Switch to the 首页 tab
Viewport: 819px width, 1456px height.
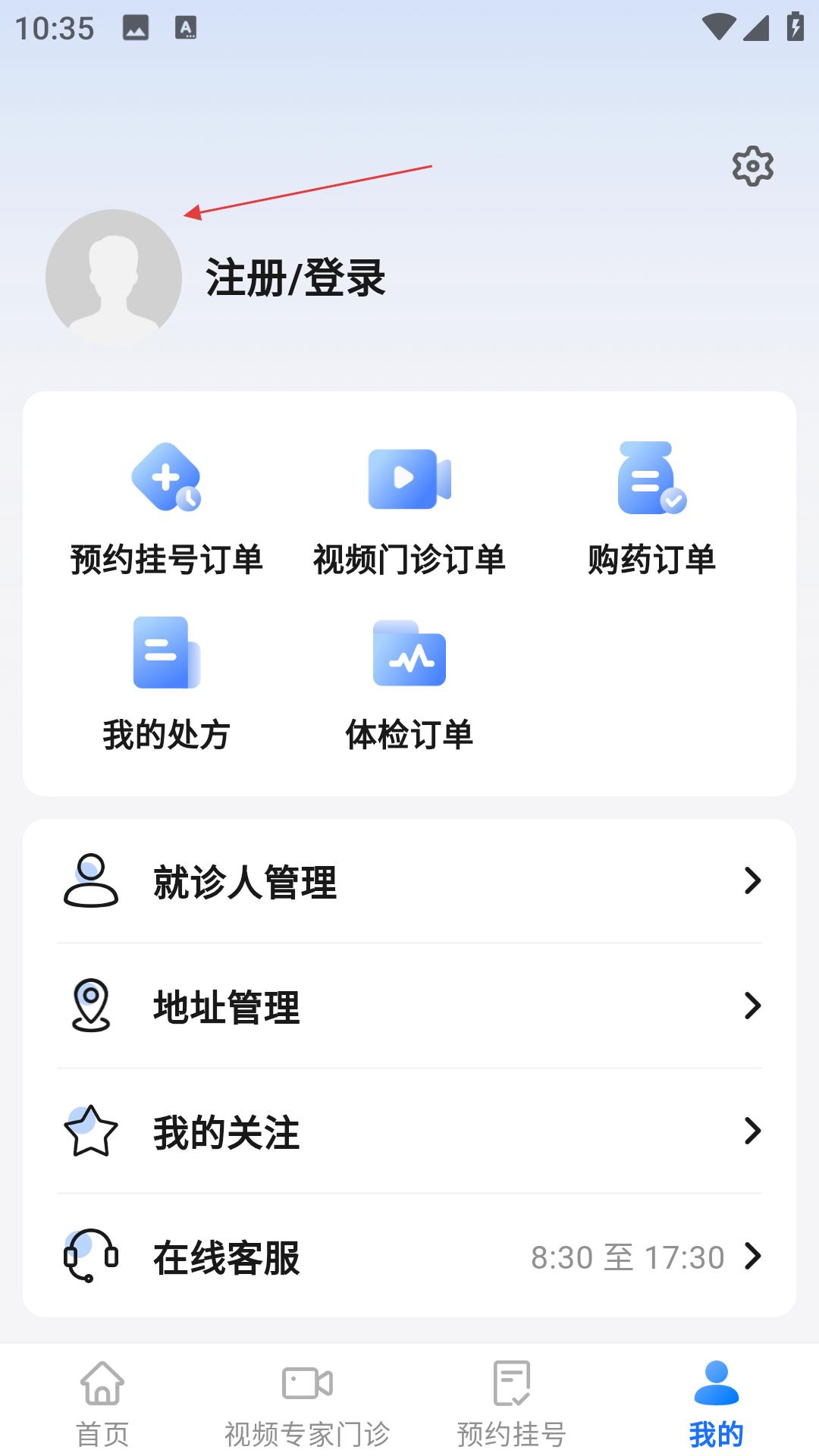click(x=102, y=1403)
